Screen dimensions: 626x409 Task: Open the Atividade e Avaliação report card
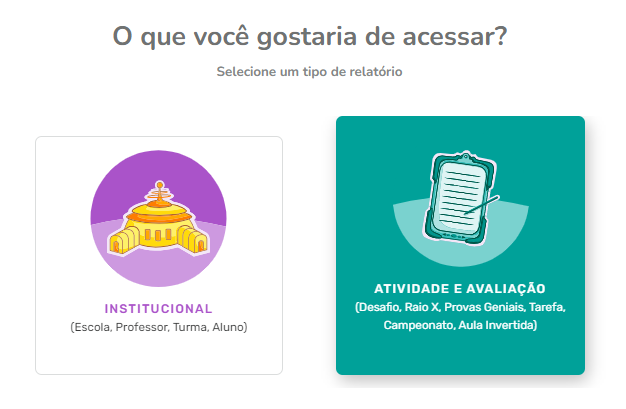point(460,246)
